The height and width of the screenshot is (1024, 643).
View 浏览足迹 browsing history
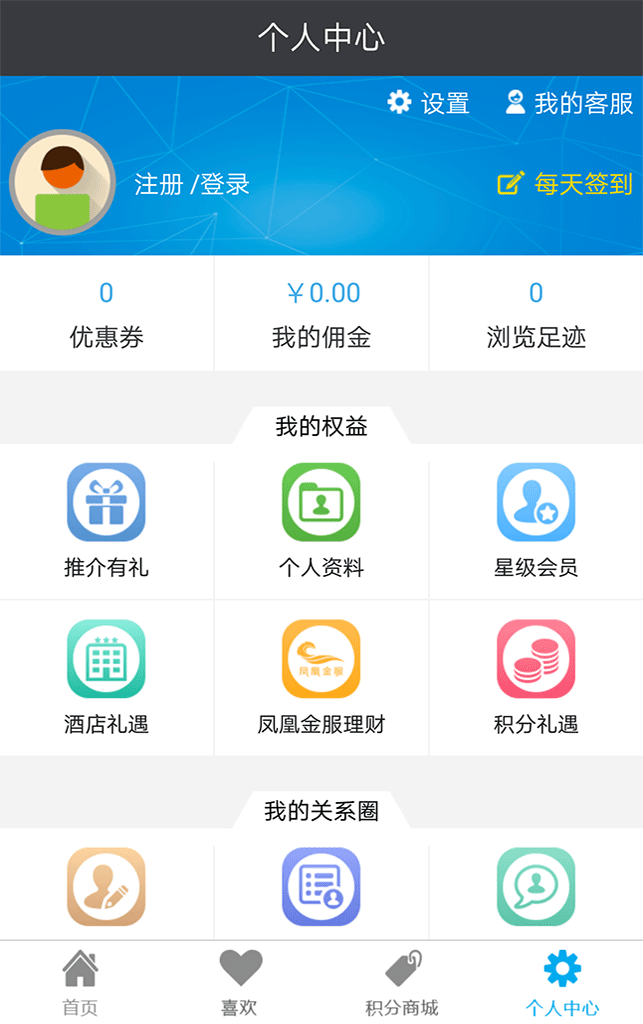click(536, 315)
